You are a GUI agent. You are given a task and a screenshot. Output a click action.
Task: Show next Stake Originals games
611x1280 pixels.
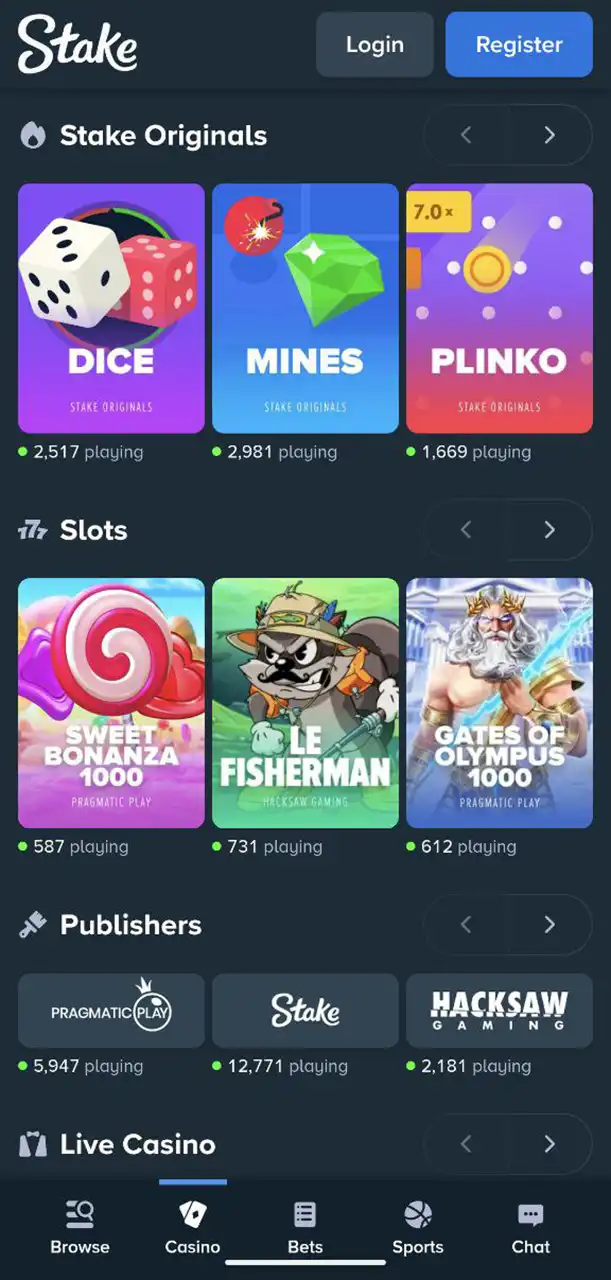[x=549, y=135]
